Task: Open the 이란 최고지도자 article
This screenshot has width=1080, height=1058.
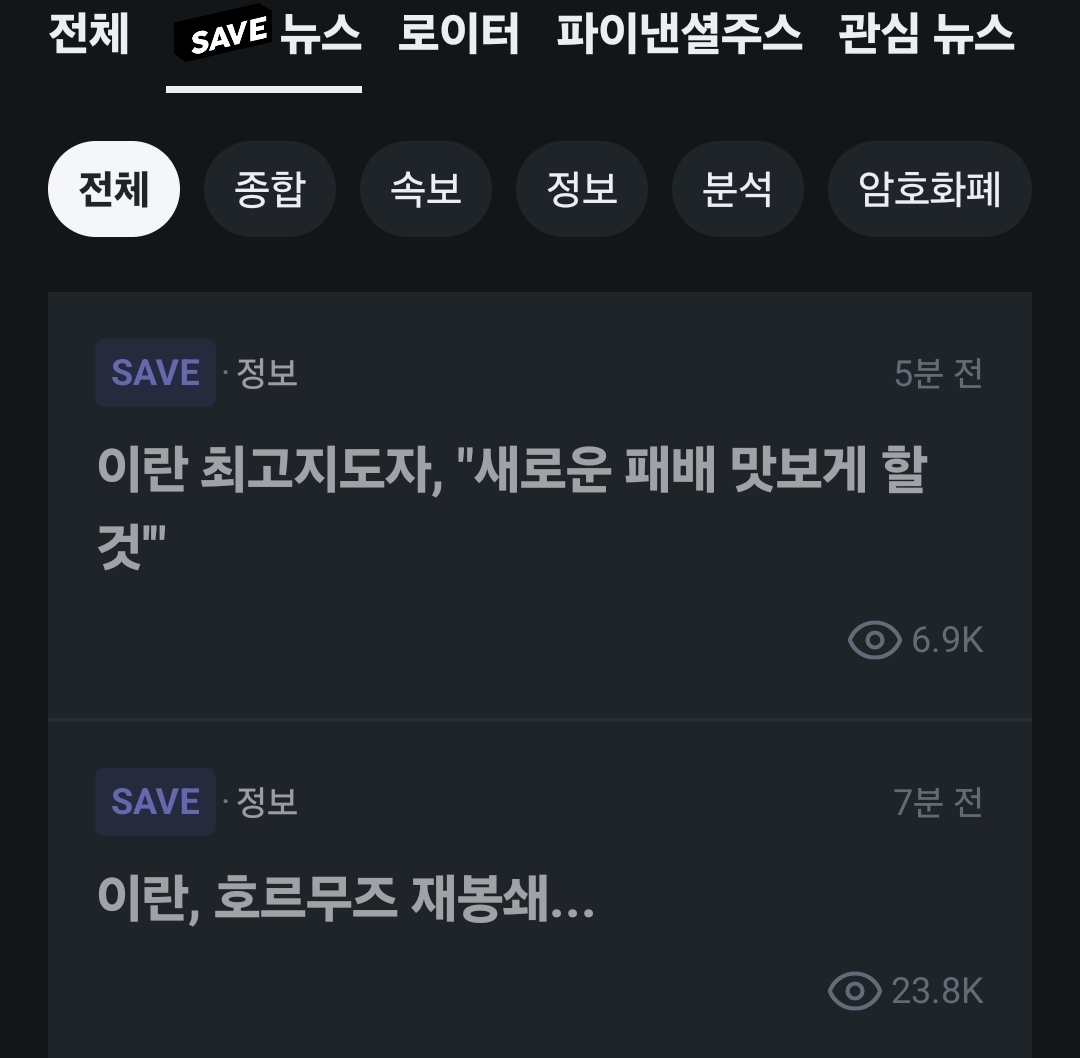Action: coord(540,506)
